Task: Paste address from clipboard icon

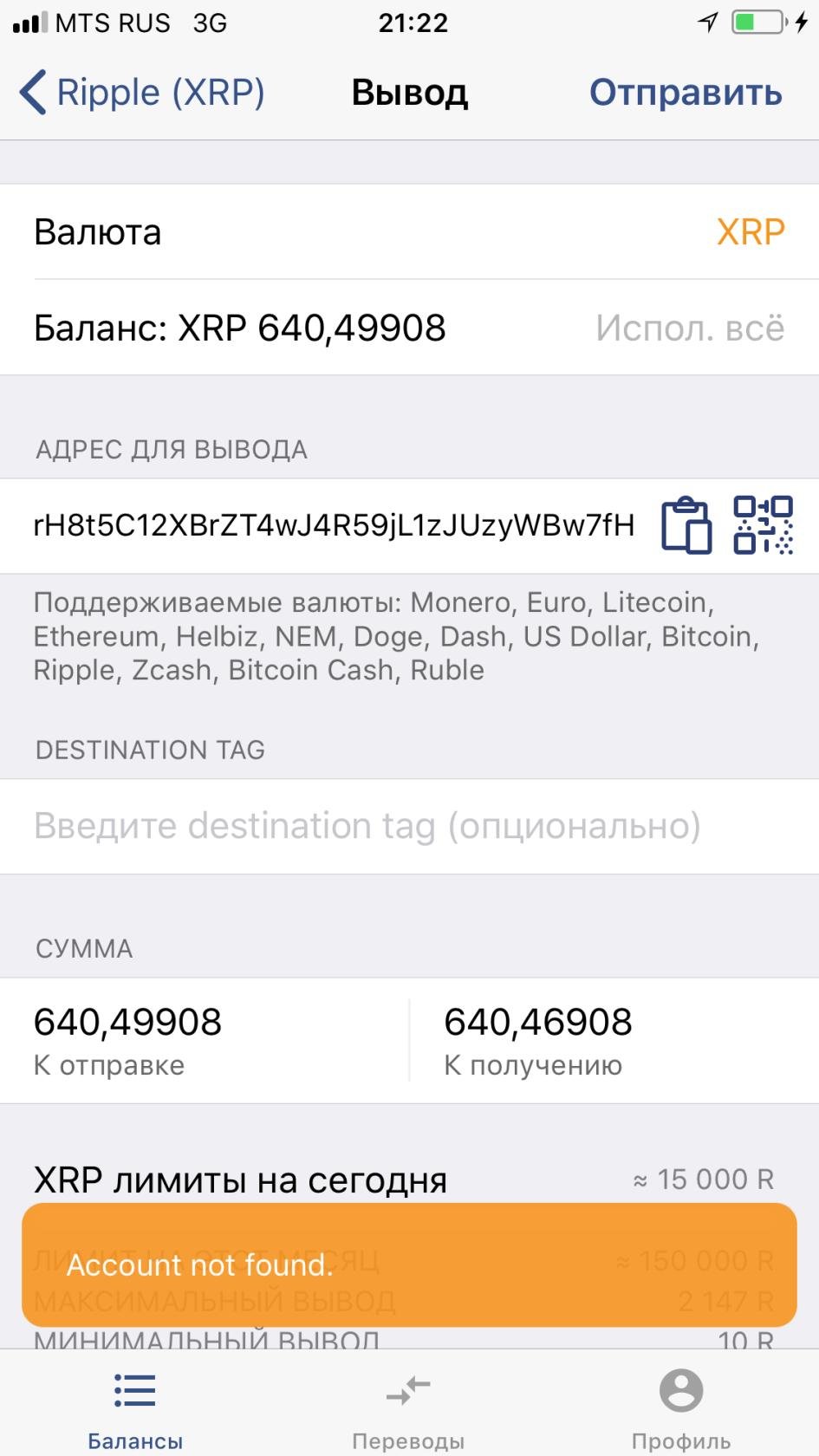Action: (x=686, y=525)
